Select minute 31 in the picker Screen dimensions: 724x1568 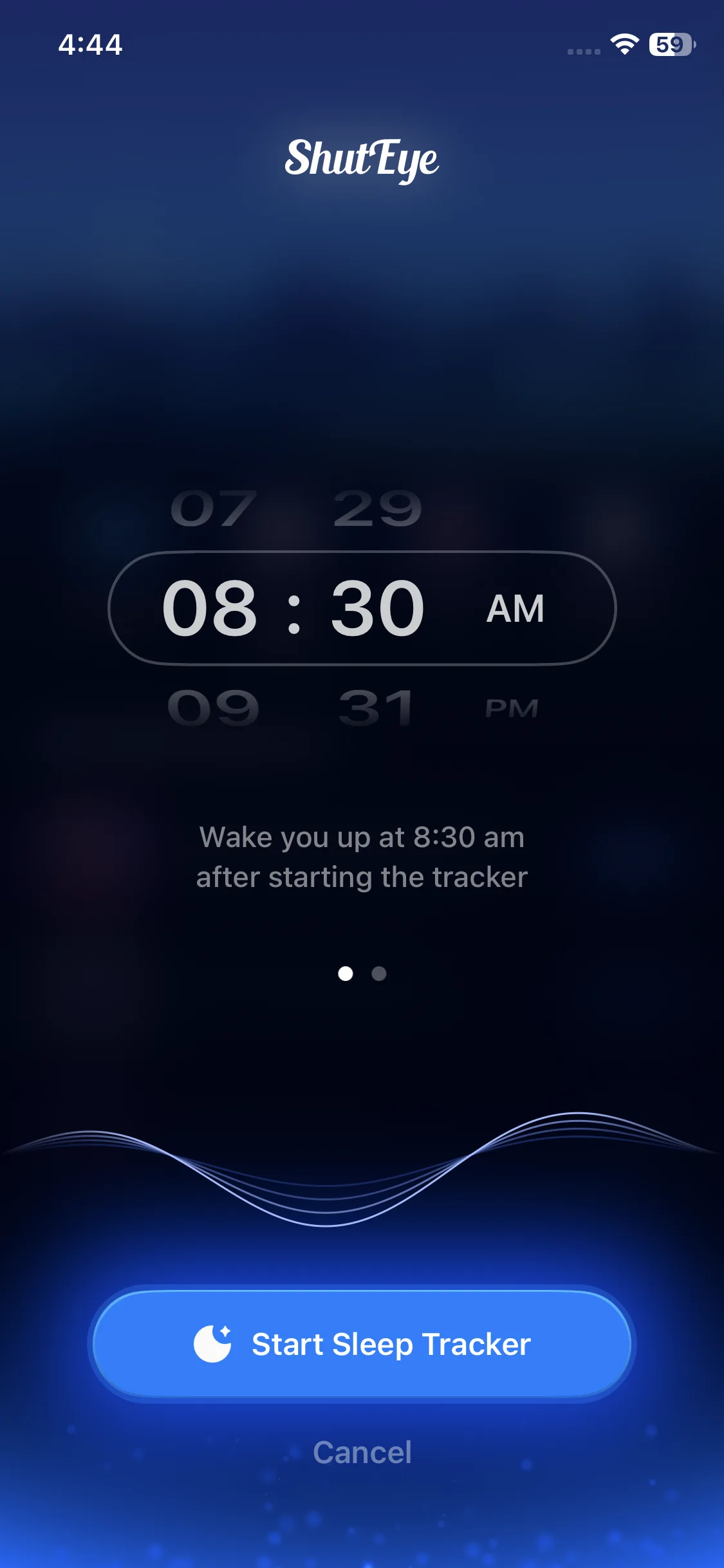tap(376, 708)
